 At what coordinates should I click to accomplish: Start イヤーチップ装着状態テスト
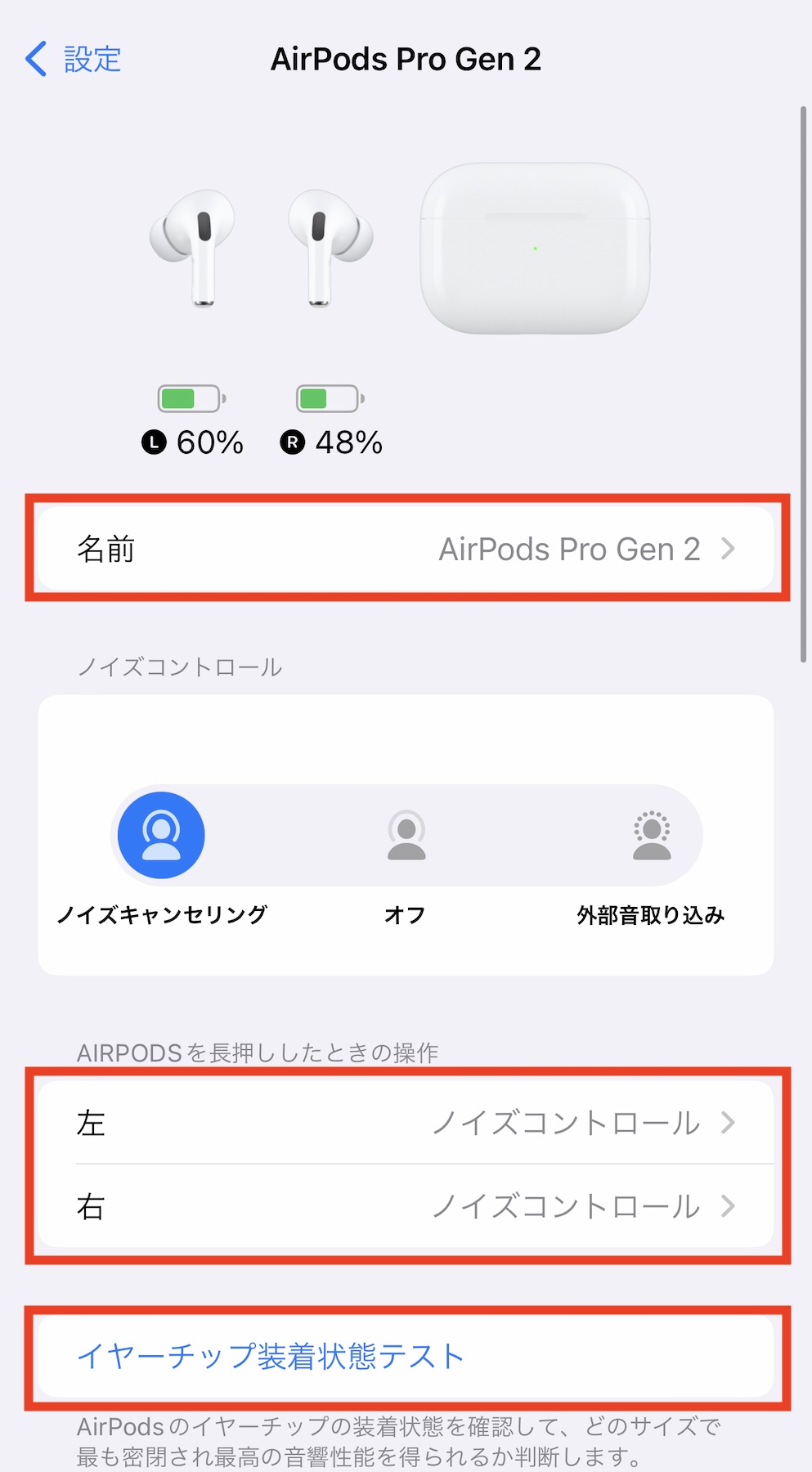tap(271, 1356)
